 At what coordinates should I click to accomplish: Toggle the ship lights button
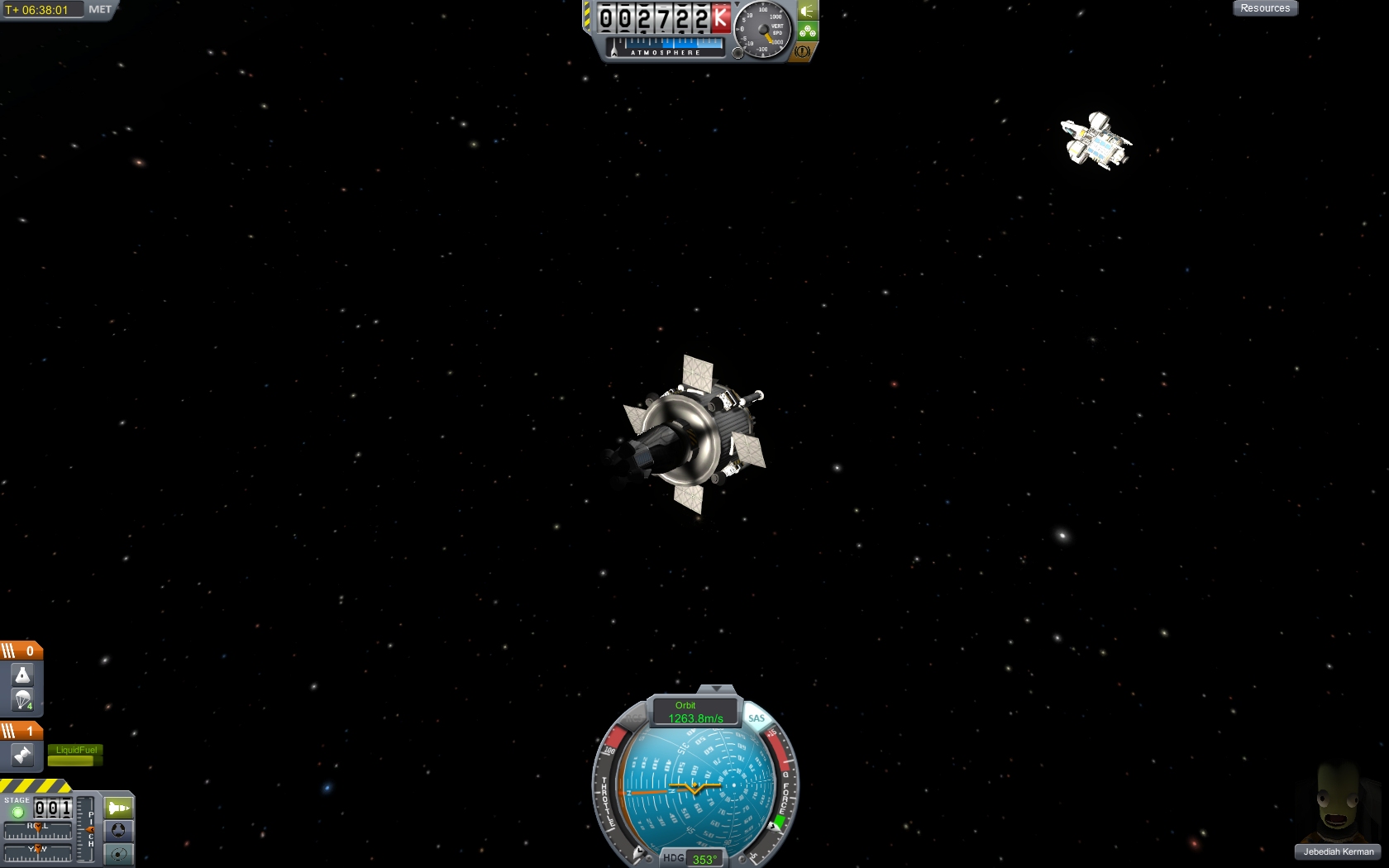click(808, 12)
